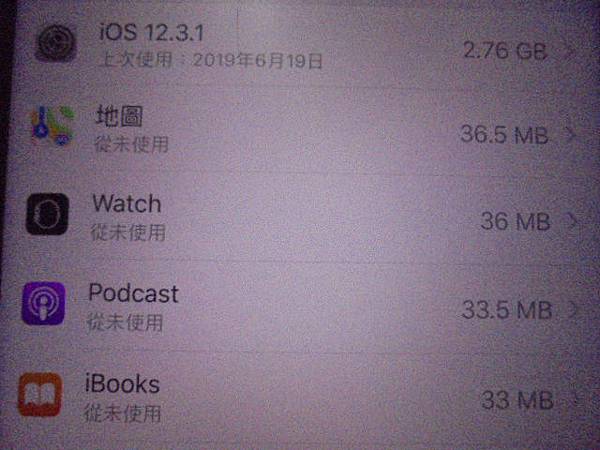This screenshot has height=450, width=600.
Task: Open the Watch app storage row
Action: click(300, 217)
